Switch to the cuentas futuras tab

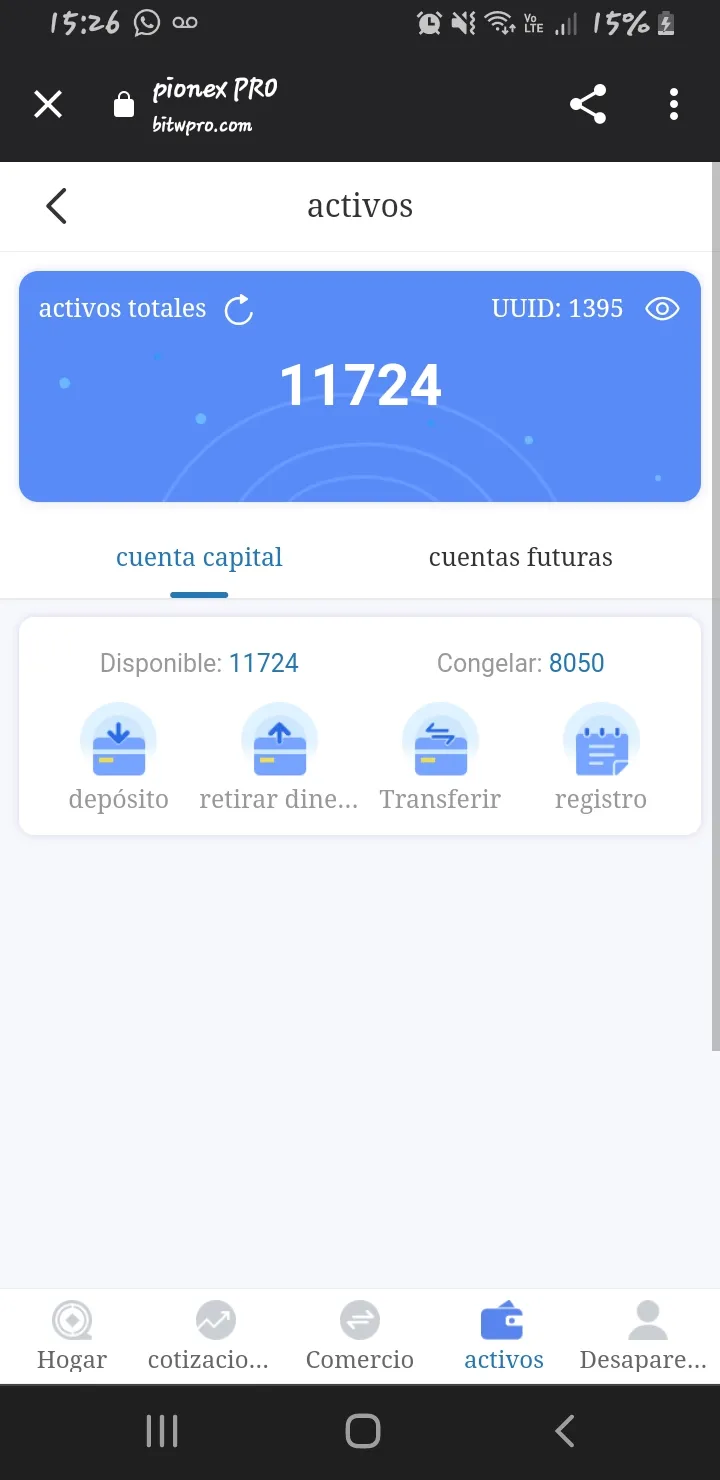pyautogui.click(x=520, y=558)
